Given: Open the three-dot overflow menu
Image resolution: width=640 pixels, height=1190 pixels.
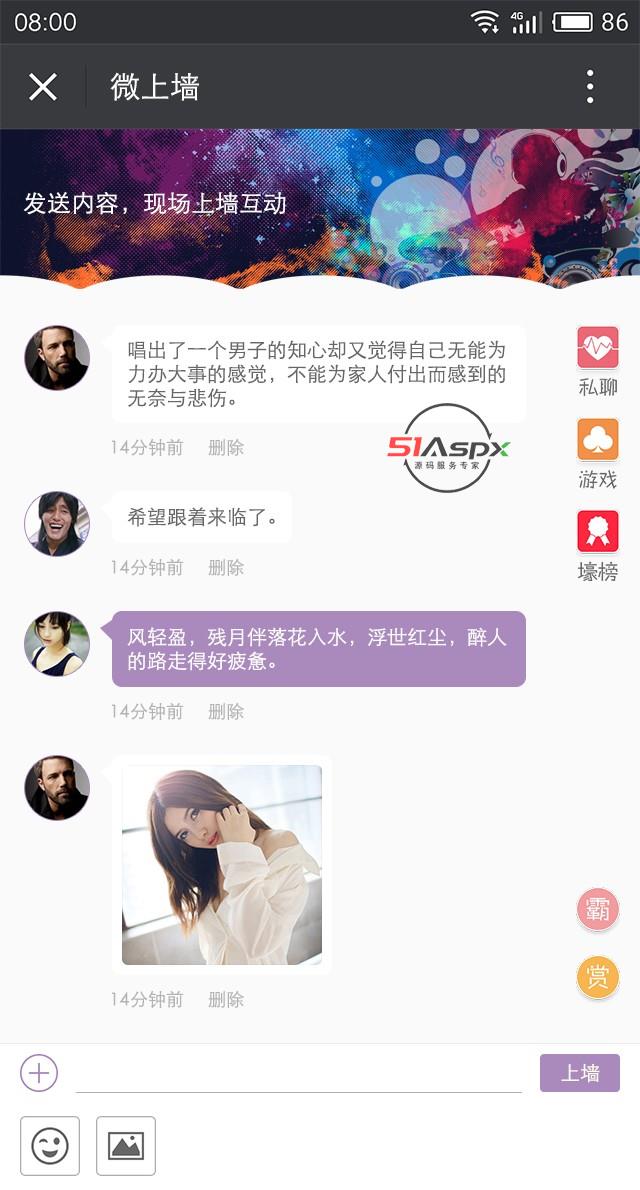Looking at the screenshot, I should click(590, 87).
